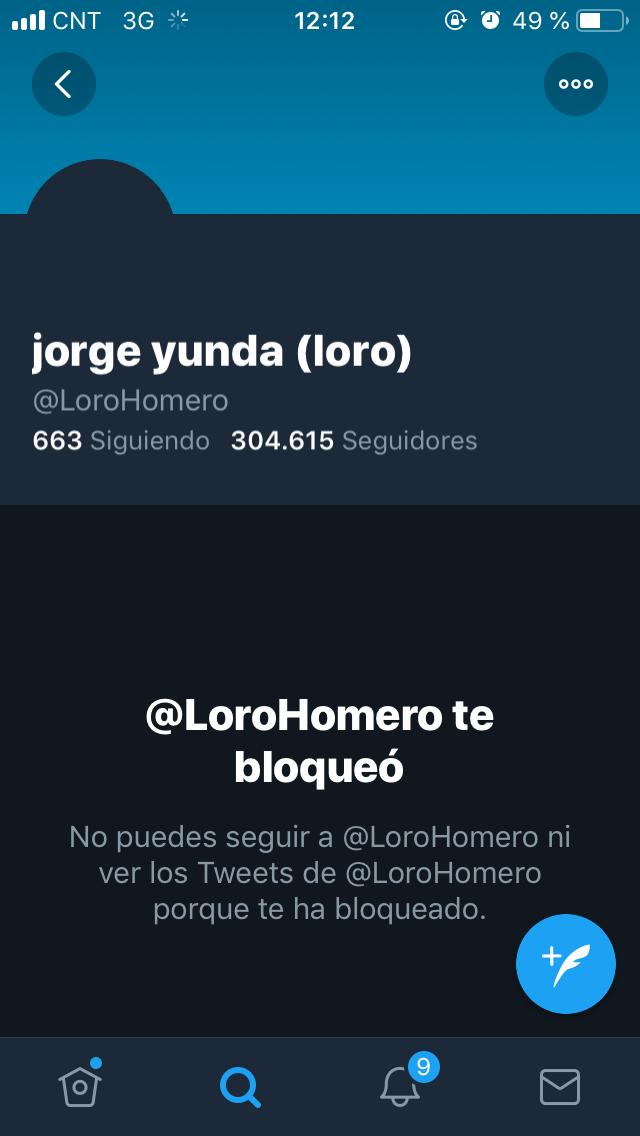Go back from this profile
The width and height of the screenshot is (640, 1136).
pyautogui.click(x=64, y=84)
